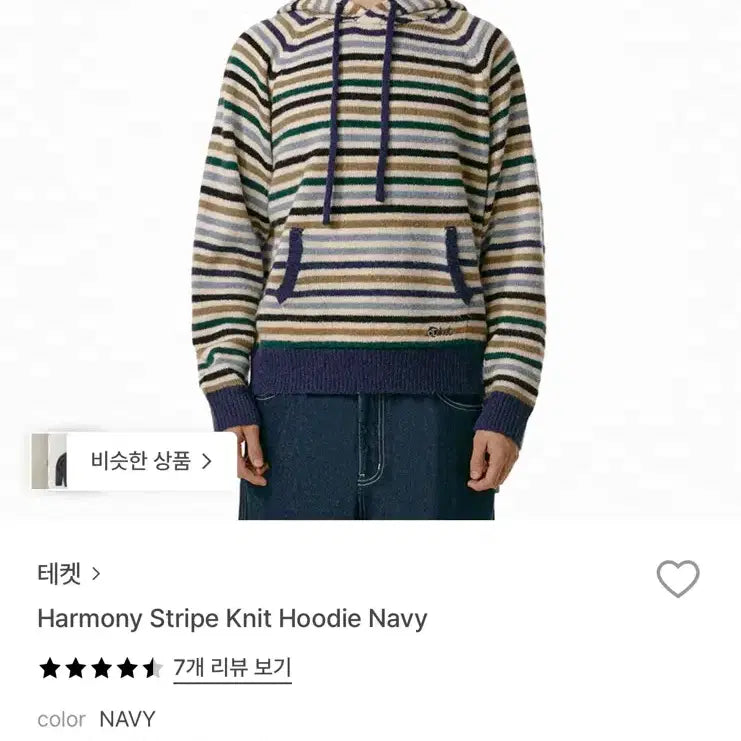741x741 pixels.
Task: Open similar products (비슷한 상품)
Action: (150, 461)
